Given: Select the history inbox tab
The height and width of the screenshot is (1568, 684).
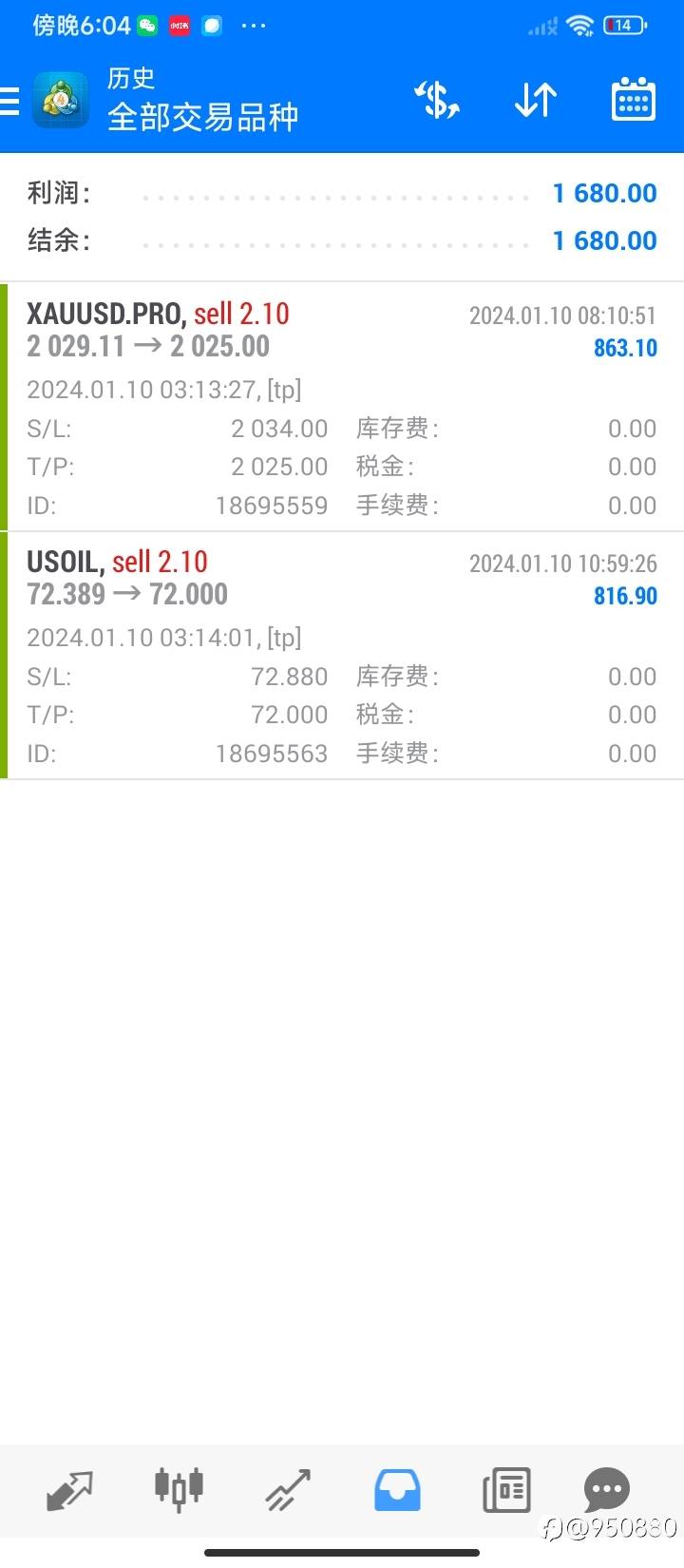Looking at the screenshot, I should [x=397, y=1489].
